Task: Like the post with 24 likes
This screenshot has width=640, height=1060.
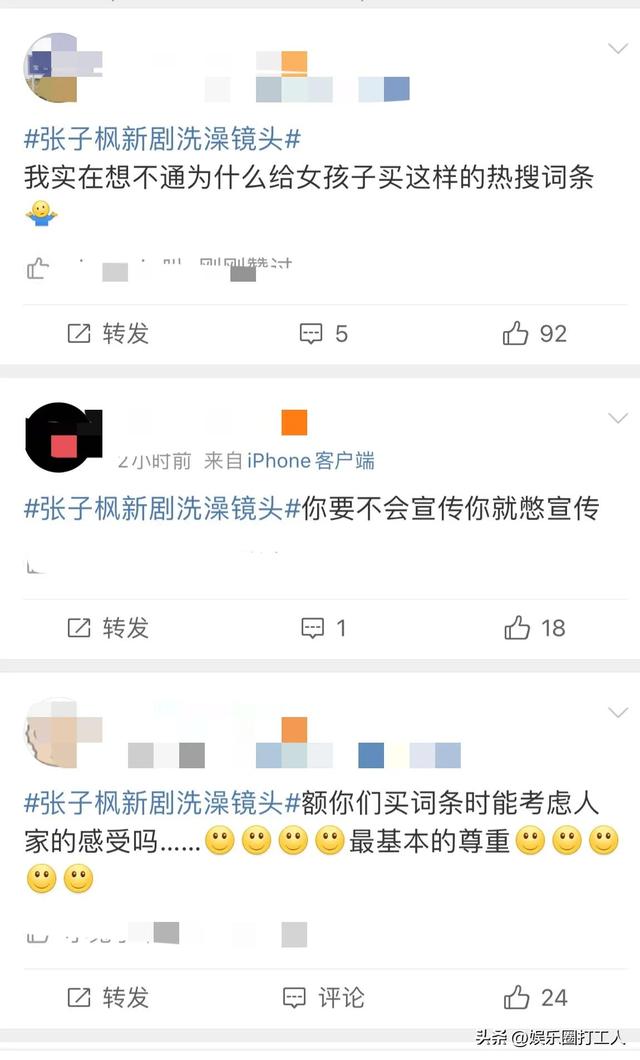Action: coord(535,997)
